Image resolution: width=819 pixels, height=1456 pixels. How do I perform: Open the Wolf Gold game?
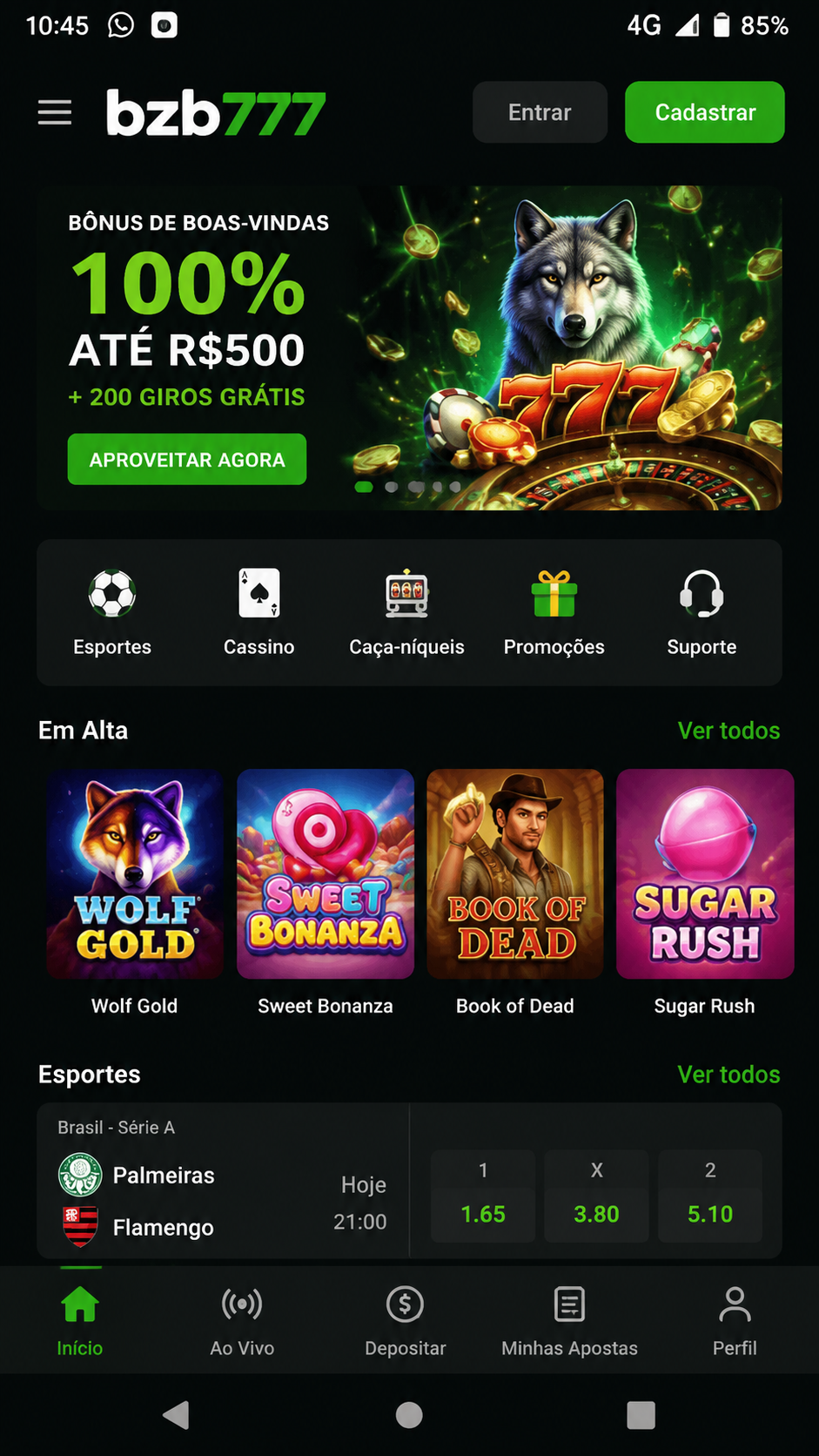tap(135, 893)
